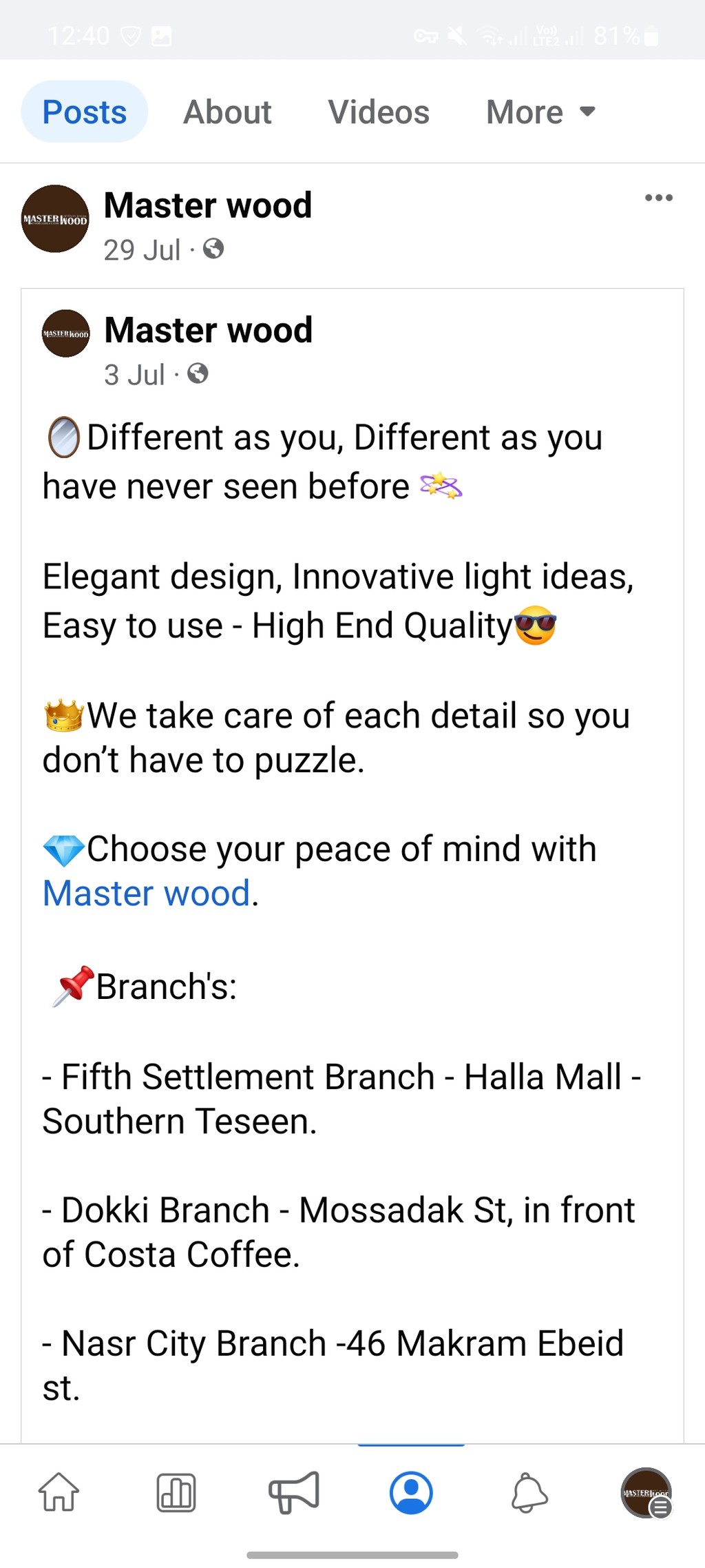
Task: Open the megaphone ads tab
Action: coord(294,1492)
